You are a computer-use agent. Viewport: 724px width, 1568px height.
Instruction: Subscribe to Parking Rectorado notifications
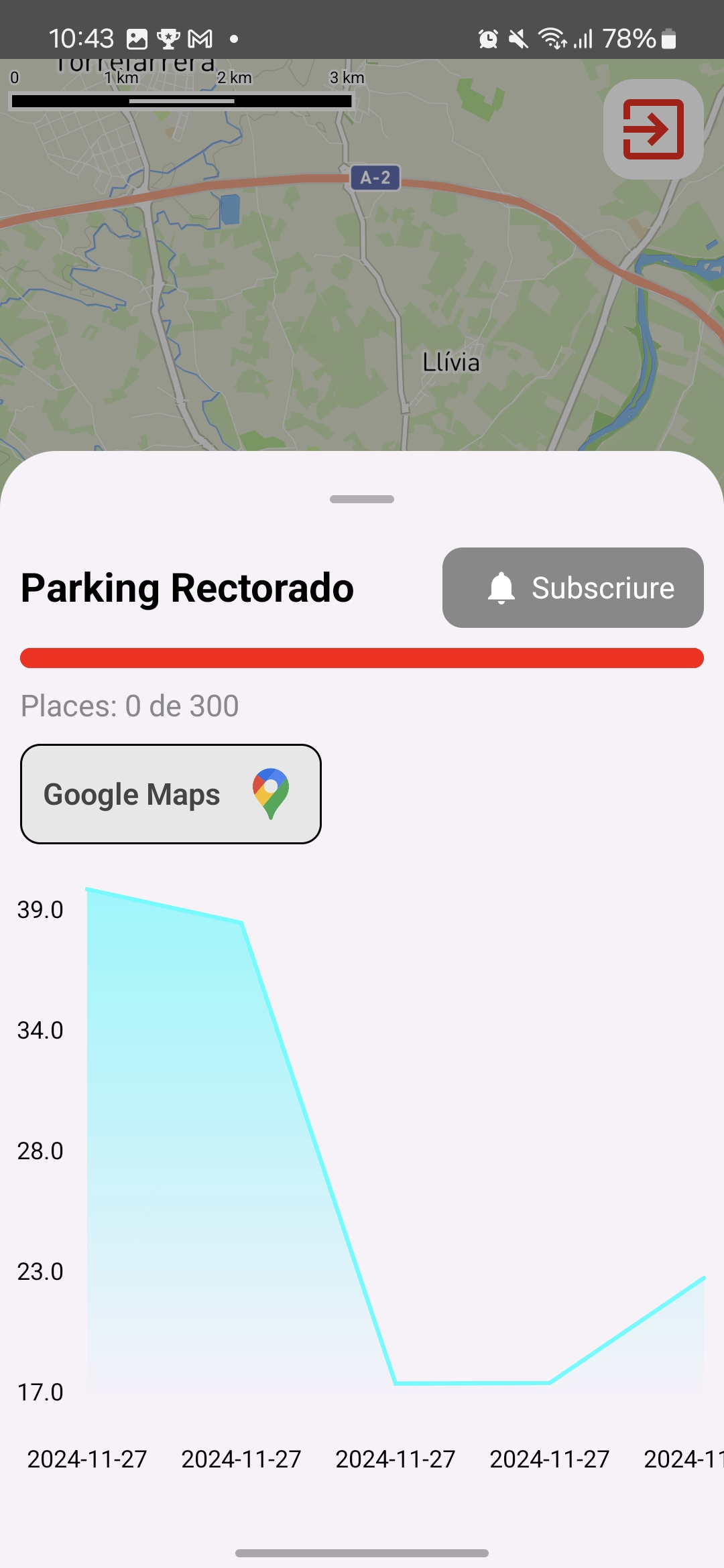point(572,588)
